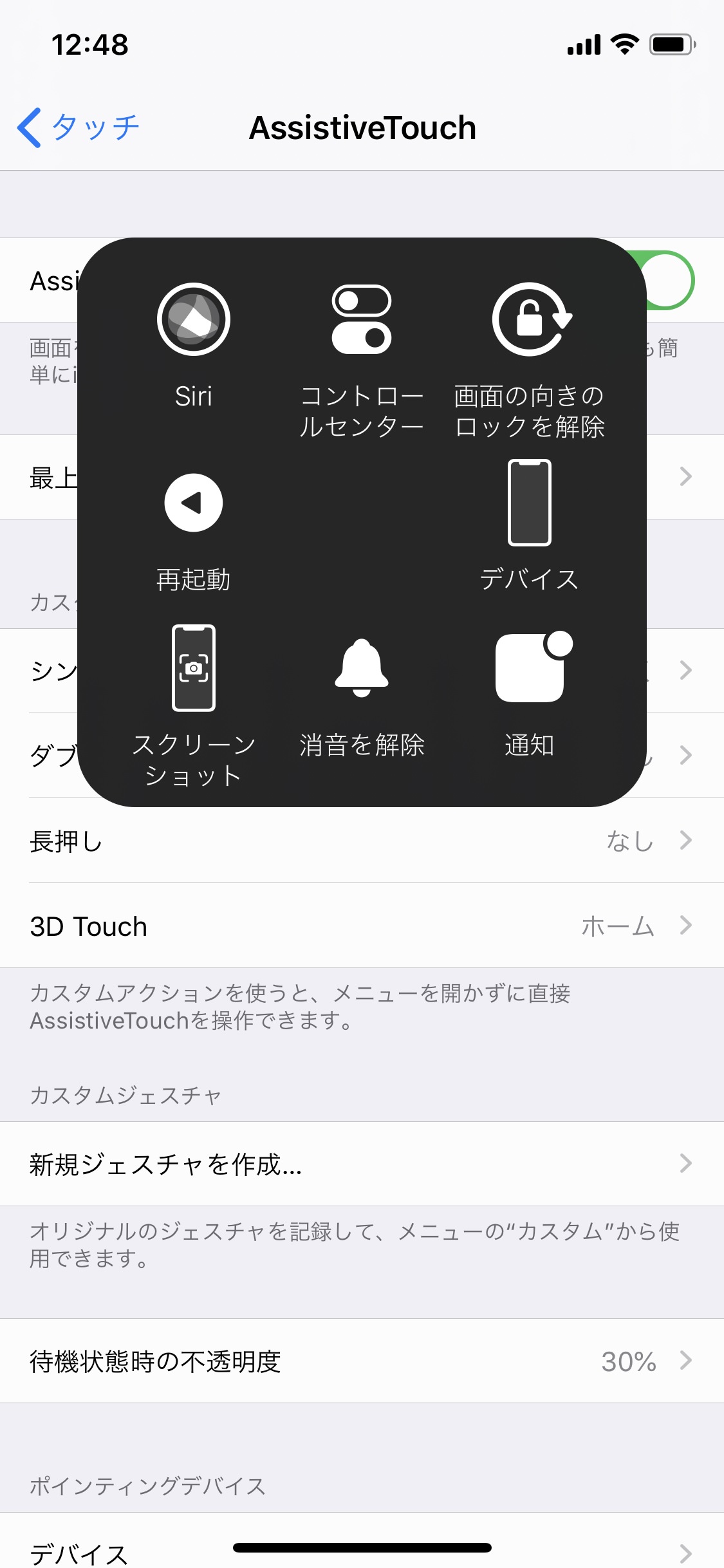Take a スクリーンショット from the menu
Screen dimensions: 724x1568
(x=194, y=669)
